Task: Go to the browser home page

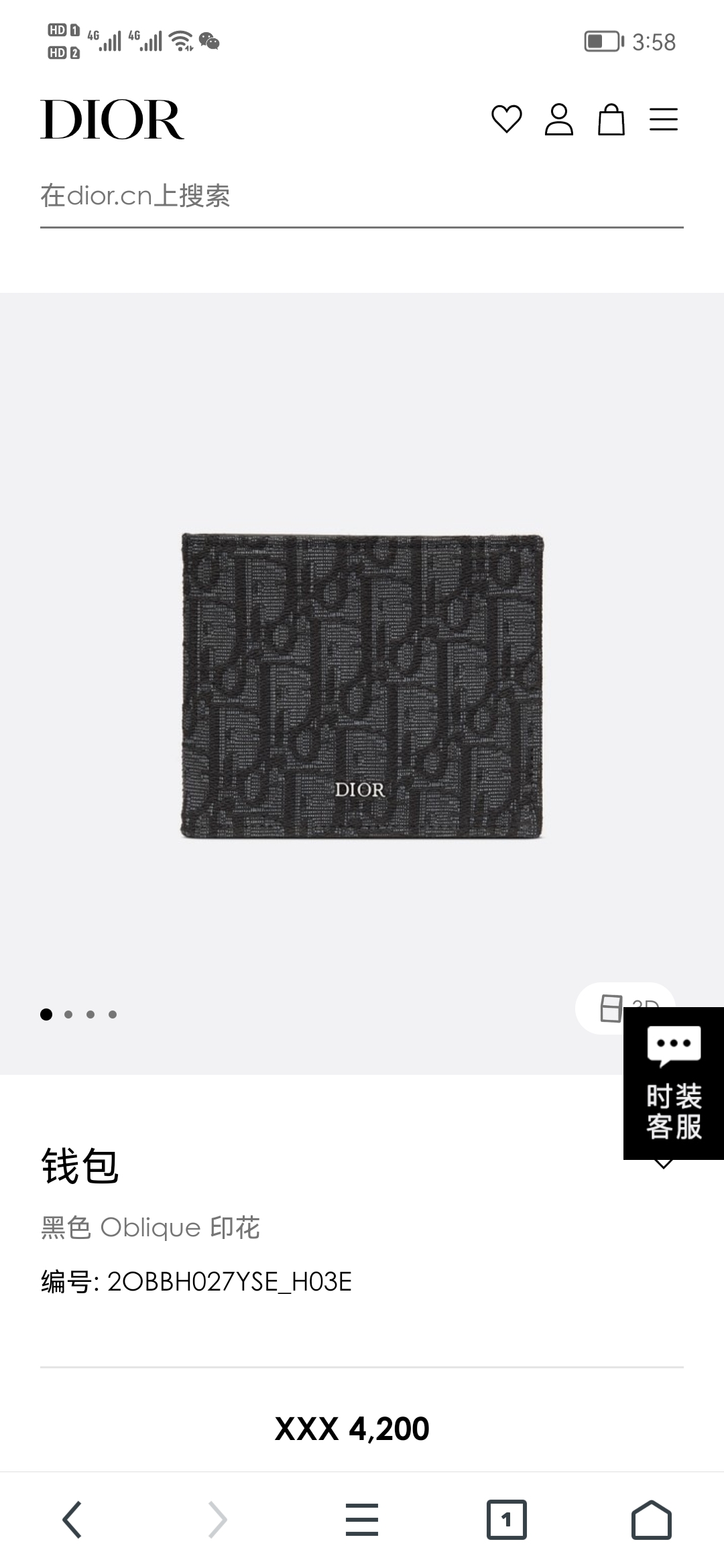Action: click(651, 1520)
